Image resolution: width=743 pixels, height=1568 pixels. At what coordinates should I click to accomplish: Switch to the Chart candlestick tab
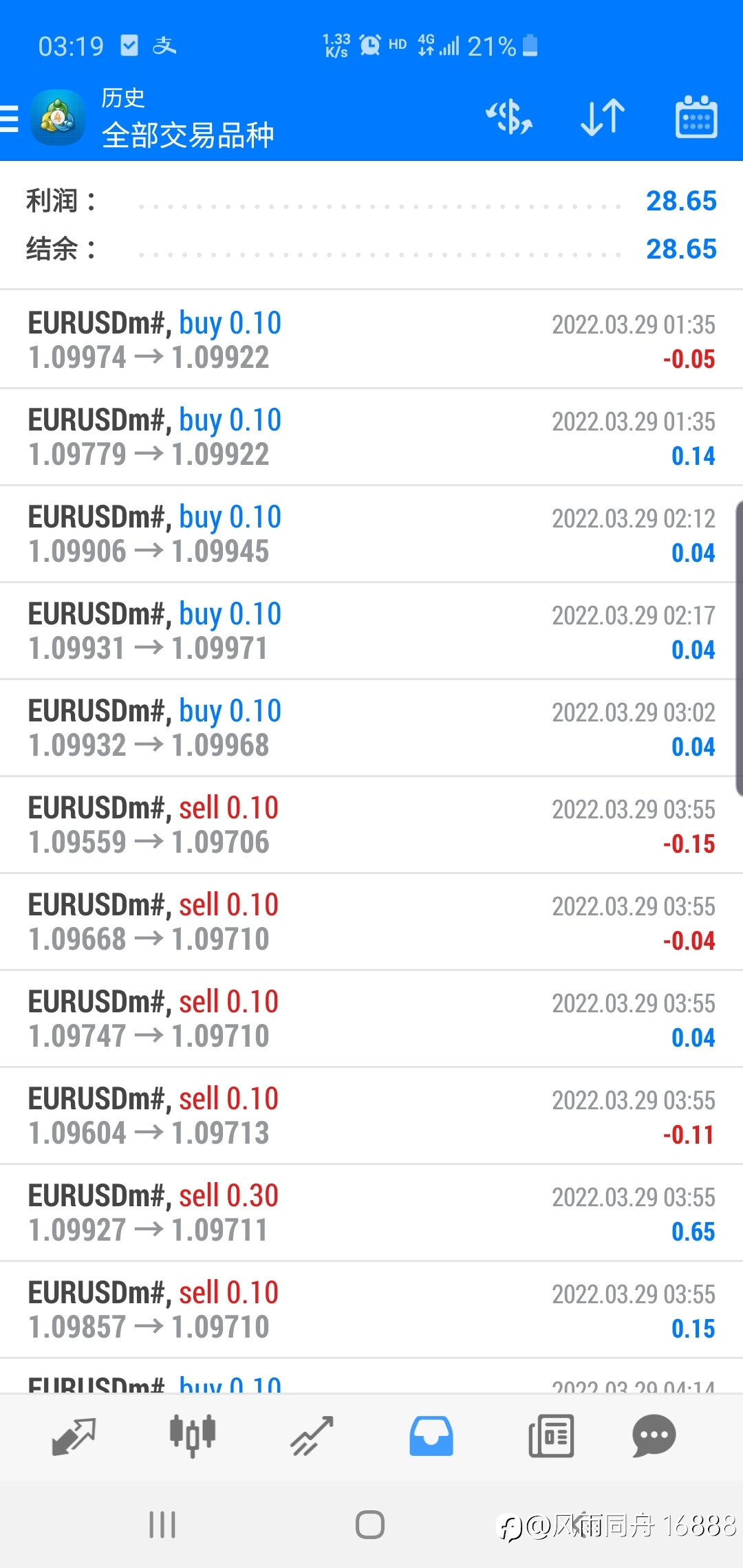click(x=193, y=1436)
